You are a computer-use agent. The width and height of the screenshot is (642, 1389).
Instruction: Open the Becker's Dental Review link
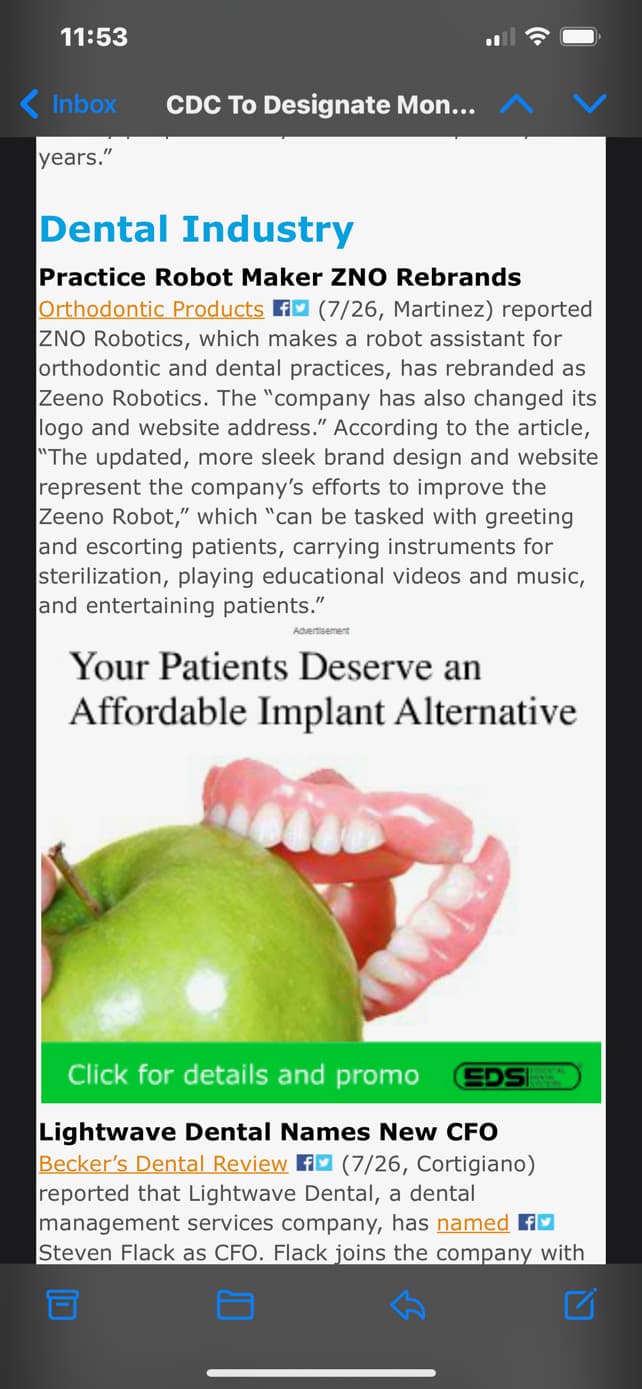coord(163,1163)
